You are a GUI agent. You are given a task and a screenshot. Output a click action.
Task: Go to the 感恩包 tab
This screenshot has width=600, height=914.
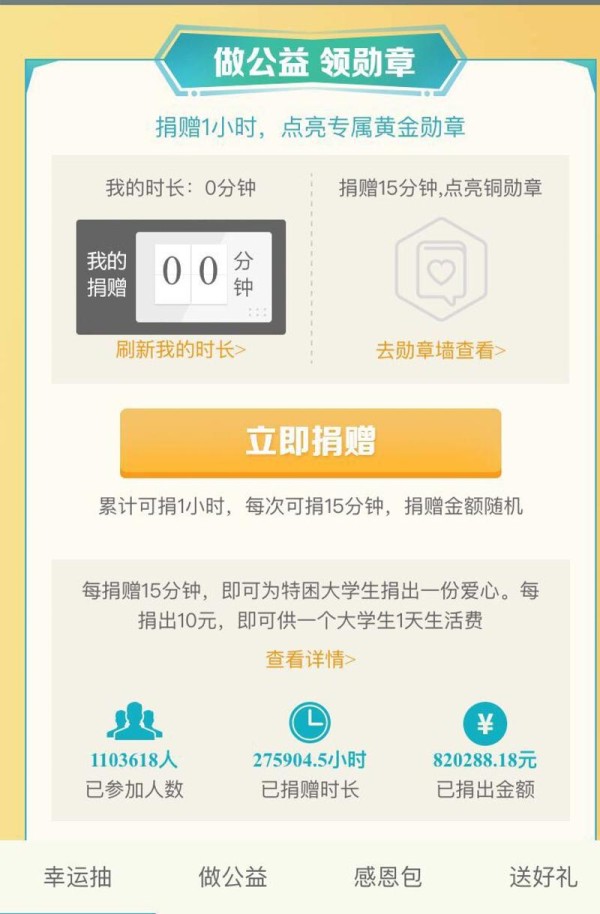(x=388, y=878)
